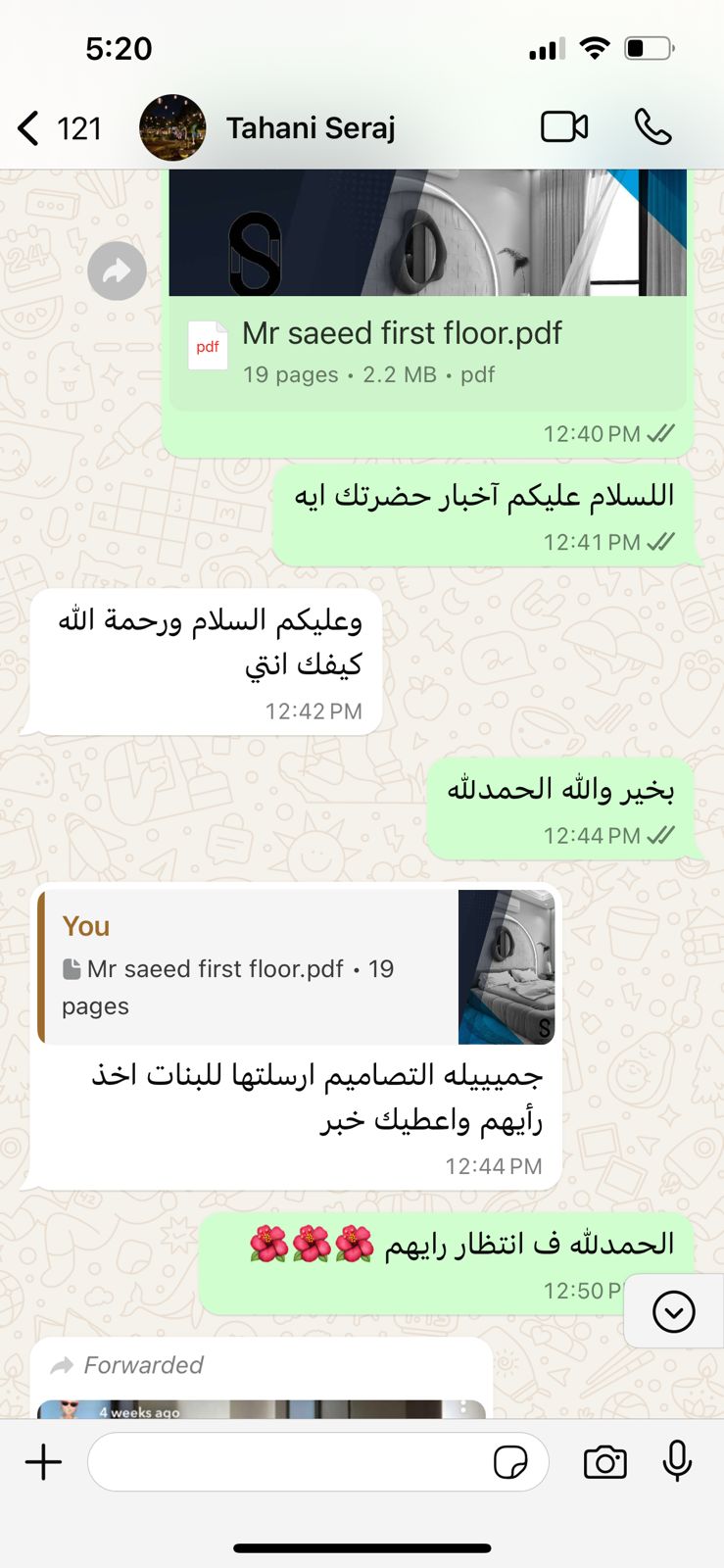Jump to the latest messages
This screenshot has width=724, height=1568.
pyautogui.click(x=673, y=1311)
